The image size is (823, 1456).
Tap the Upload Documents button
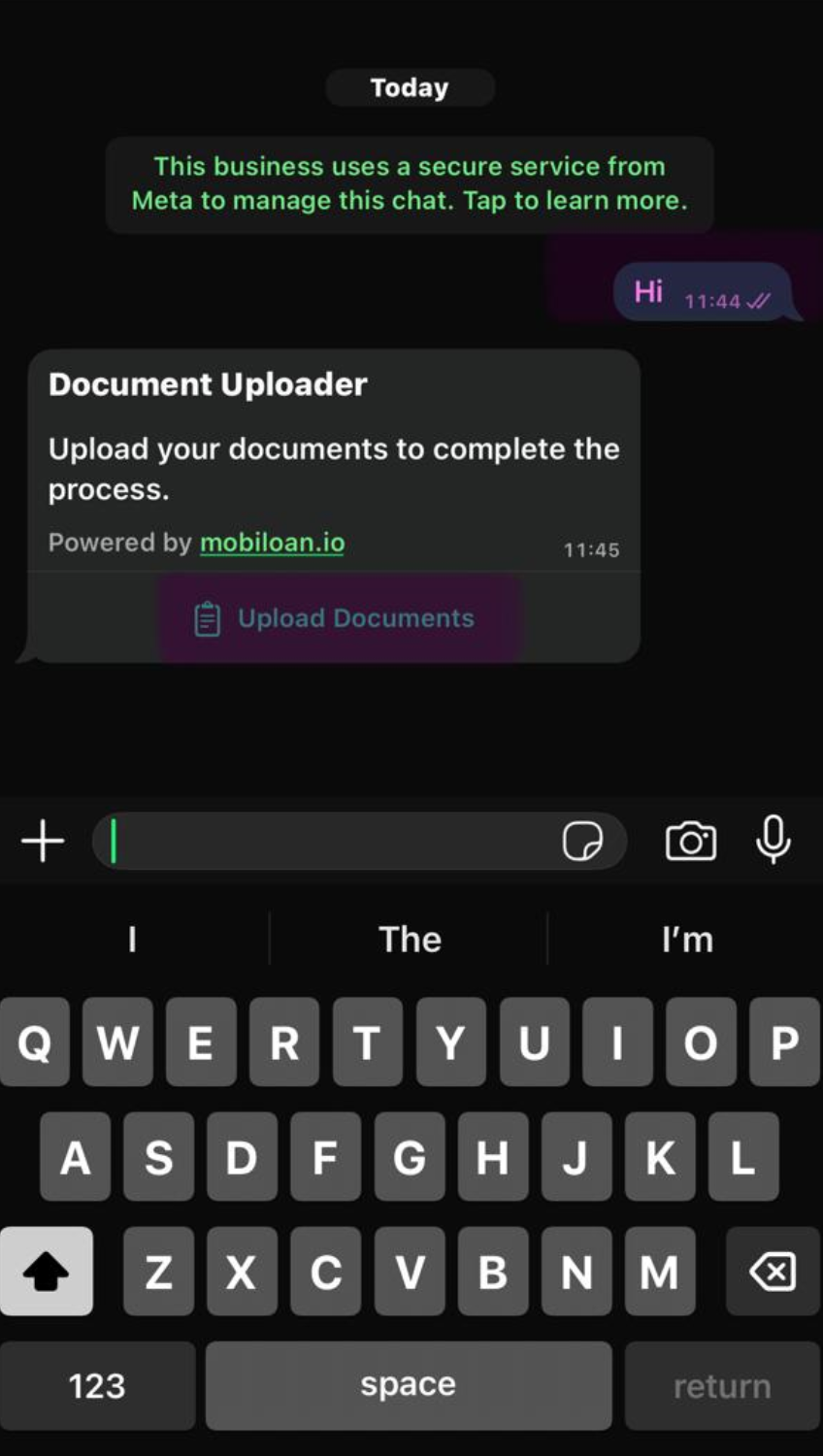coord(337,618)
